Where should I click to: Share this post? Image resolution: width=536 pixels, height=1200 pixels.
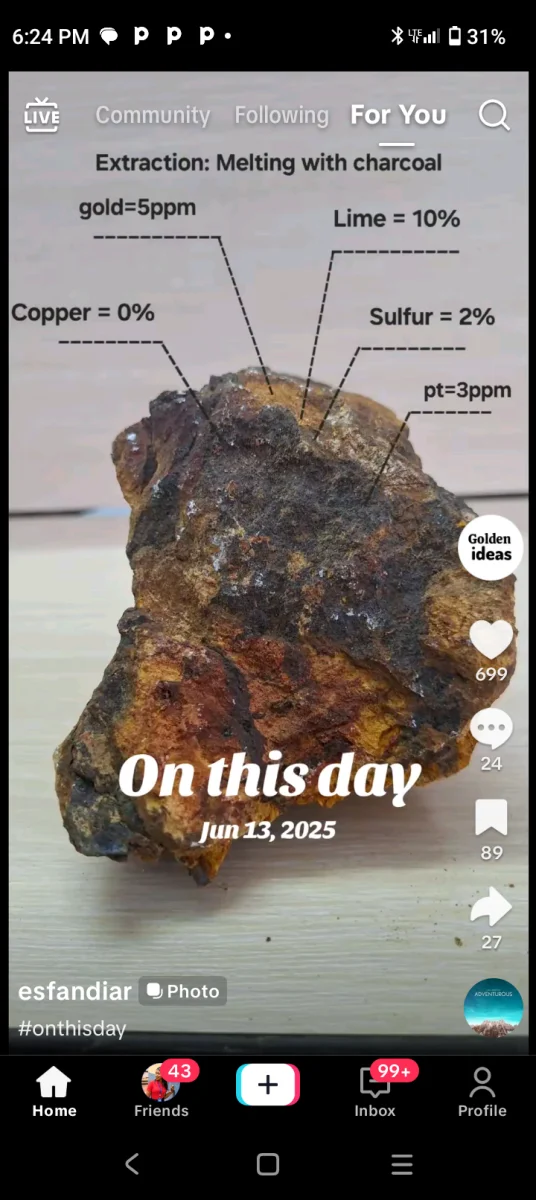coord(491,907)
